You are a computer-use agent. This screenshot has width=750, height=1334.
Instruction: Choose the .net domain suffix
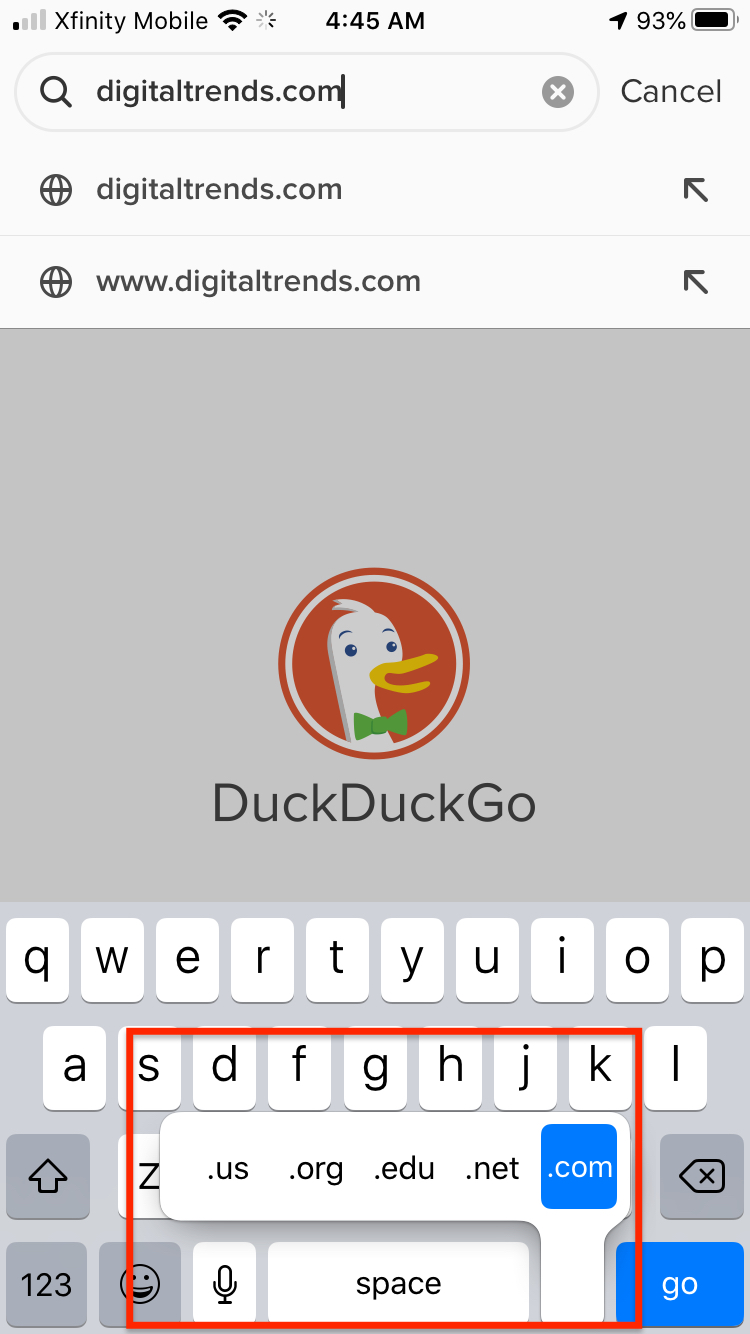pyautogui.click(x=493, y=1168)
